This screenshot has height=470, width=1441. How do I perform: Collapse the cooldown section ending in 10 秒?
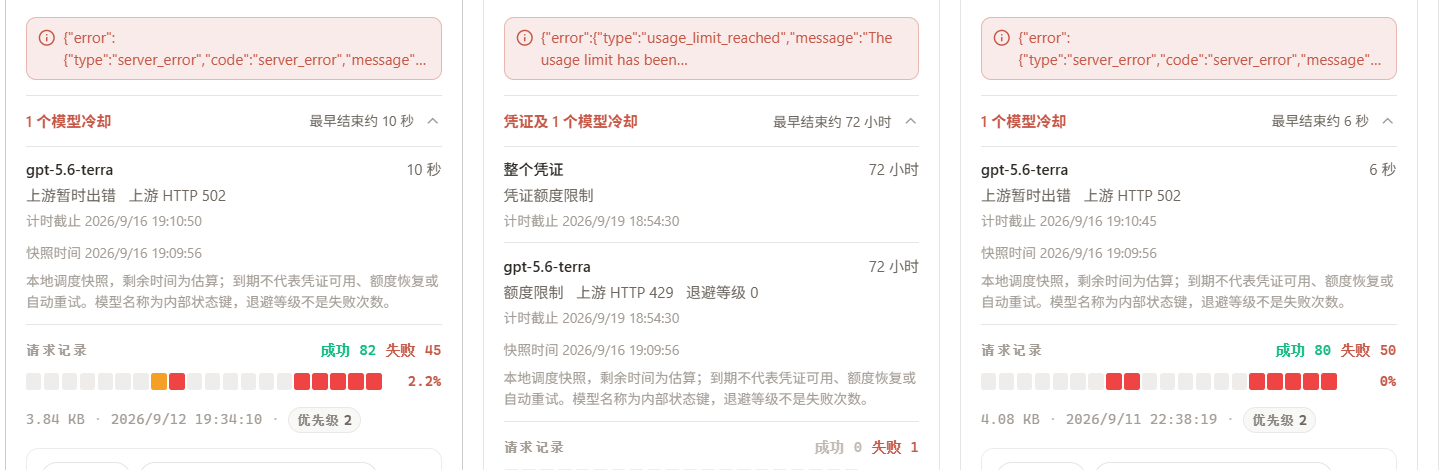433,121
